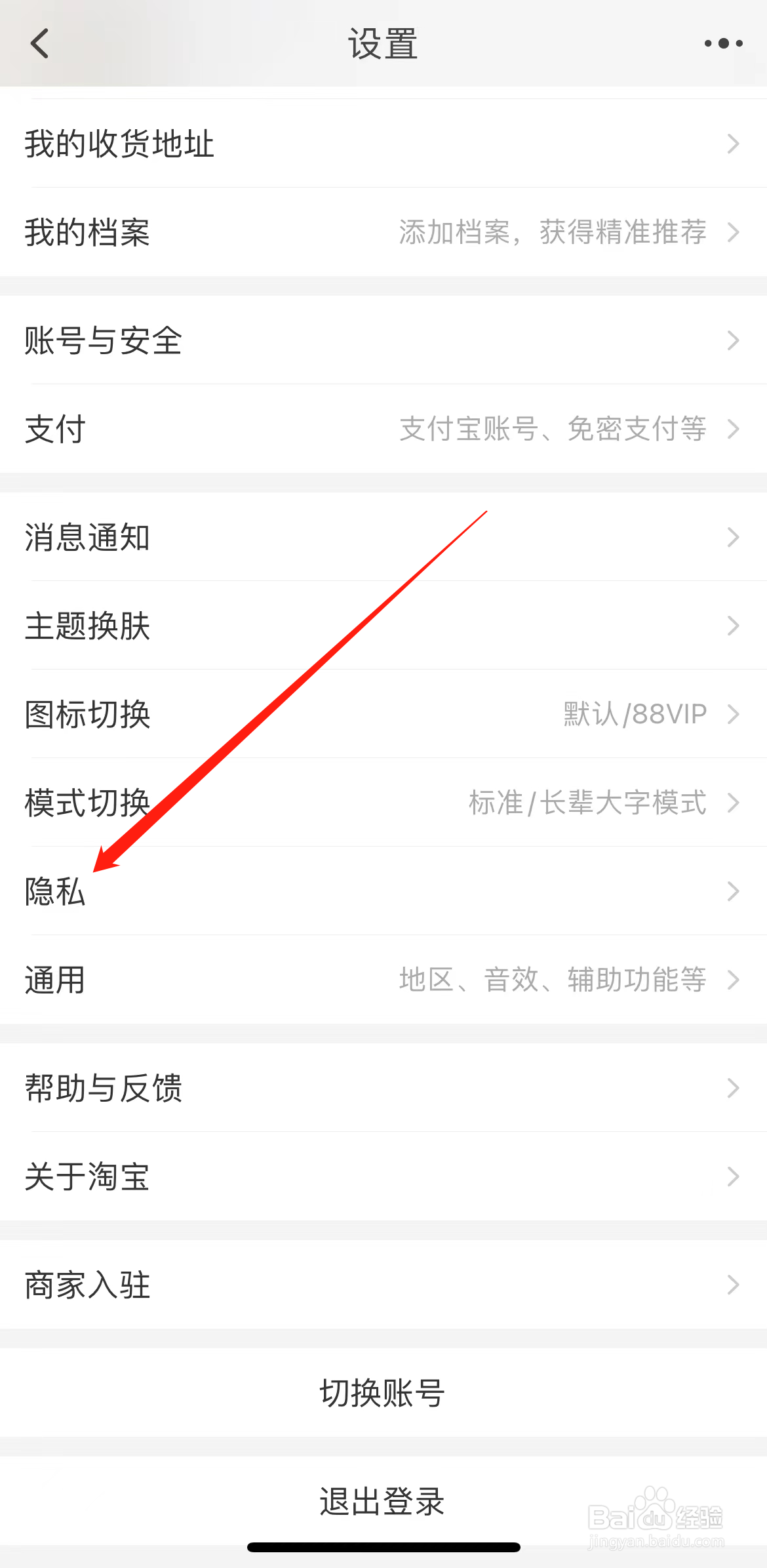Open the 隐私 privacy settings
The height and width of the screenshot is (1568, 767).
pos(383,891)
